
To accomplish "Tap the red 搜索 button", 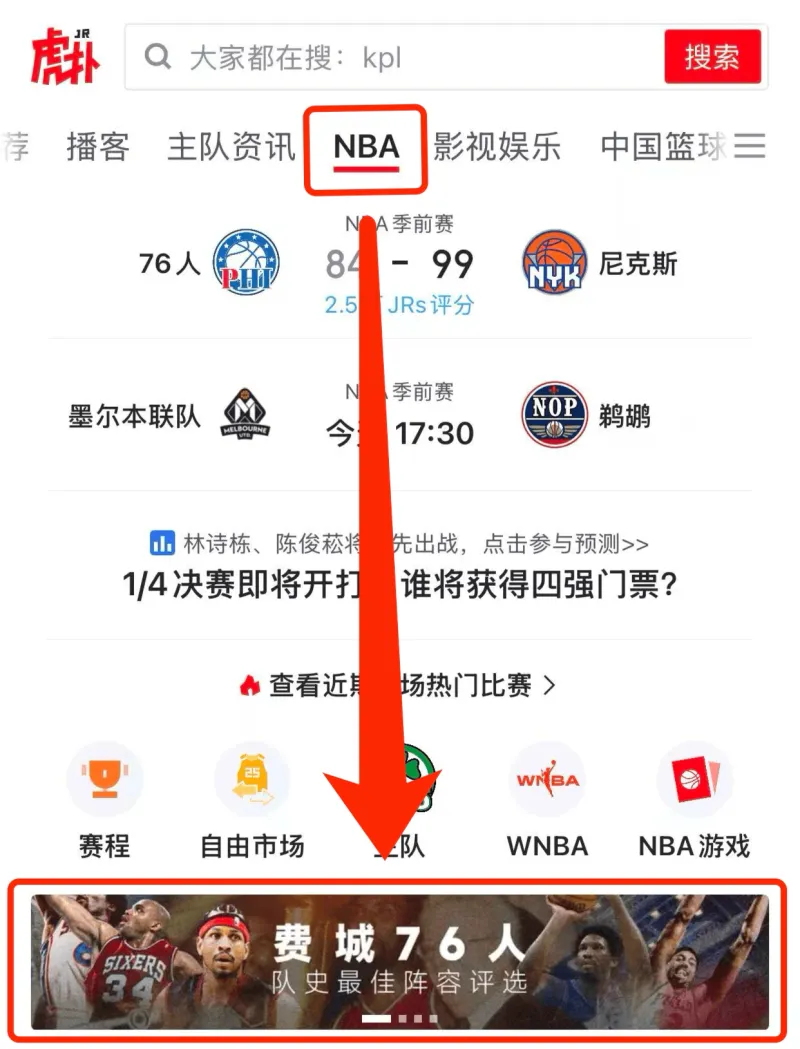I will click(712, 57).
